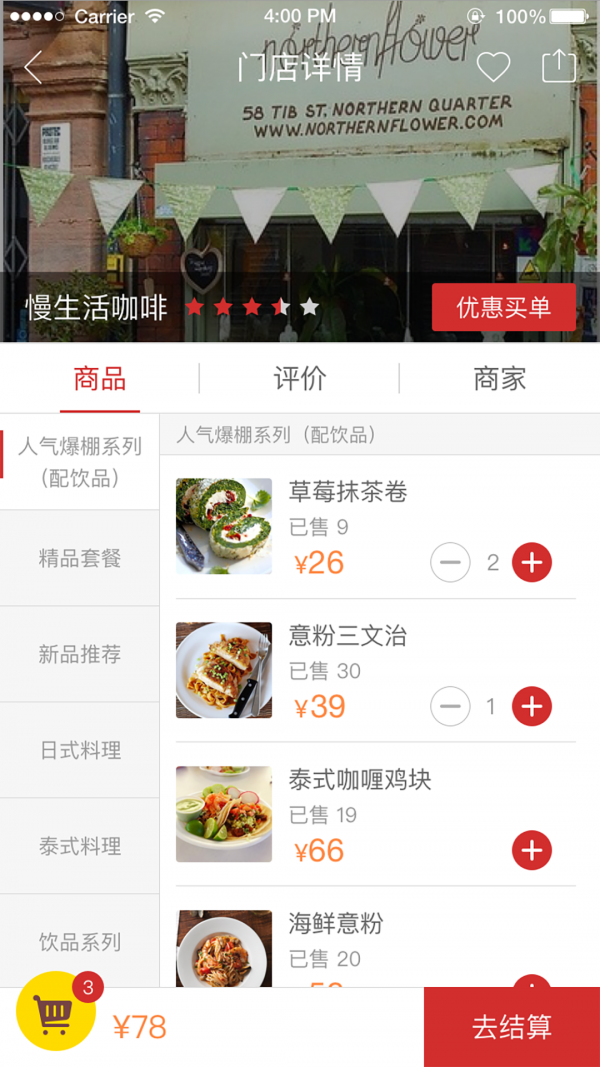The height and width of the screenshot is (1067, 600).
Task: Remove one 意粉三文治 from cart
Action: [x=450, y=707]
